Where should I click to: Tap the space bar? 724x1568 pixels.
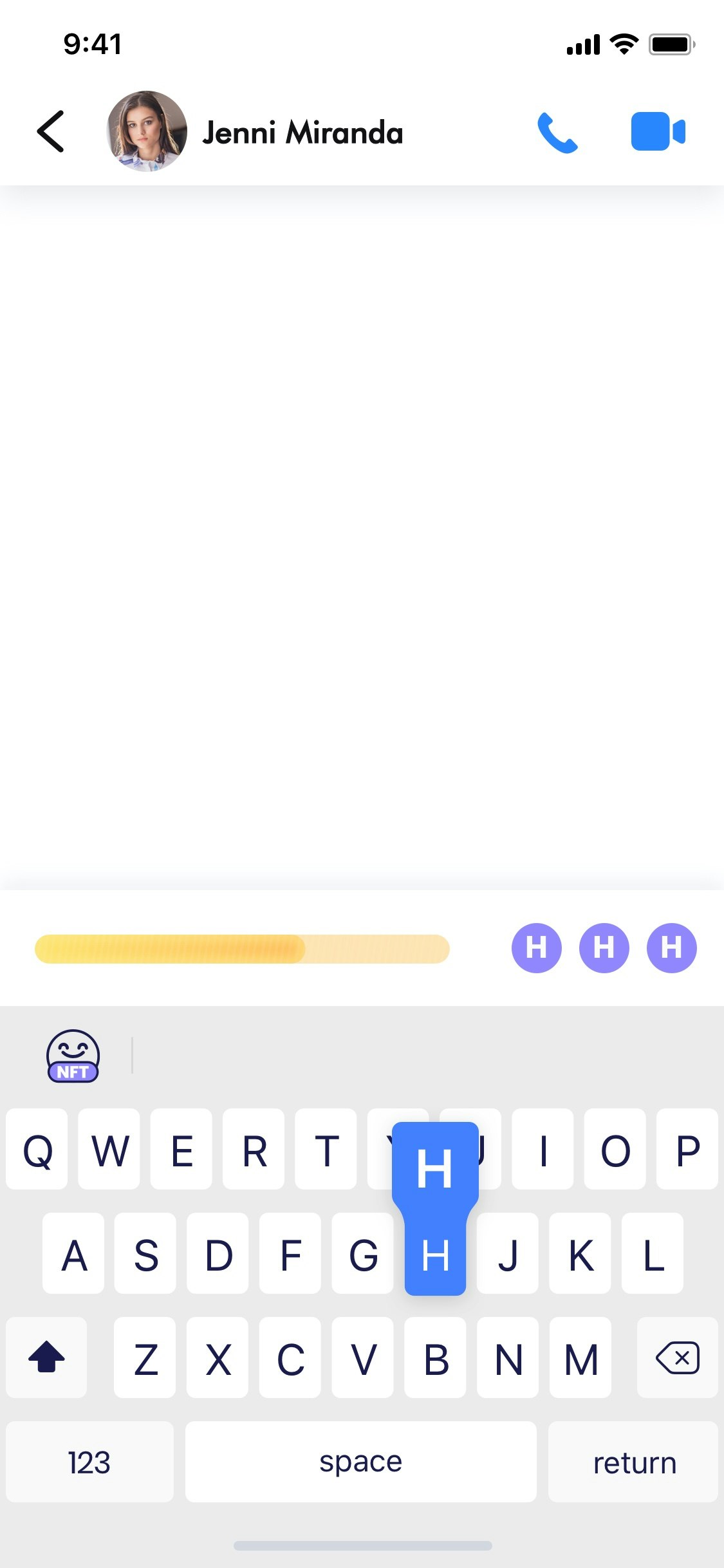360,1462
